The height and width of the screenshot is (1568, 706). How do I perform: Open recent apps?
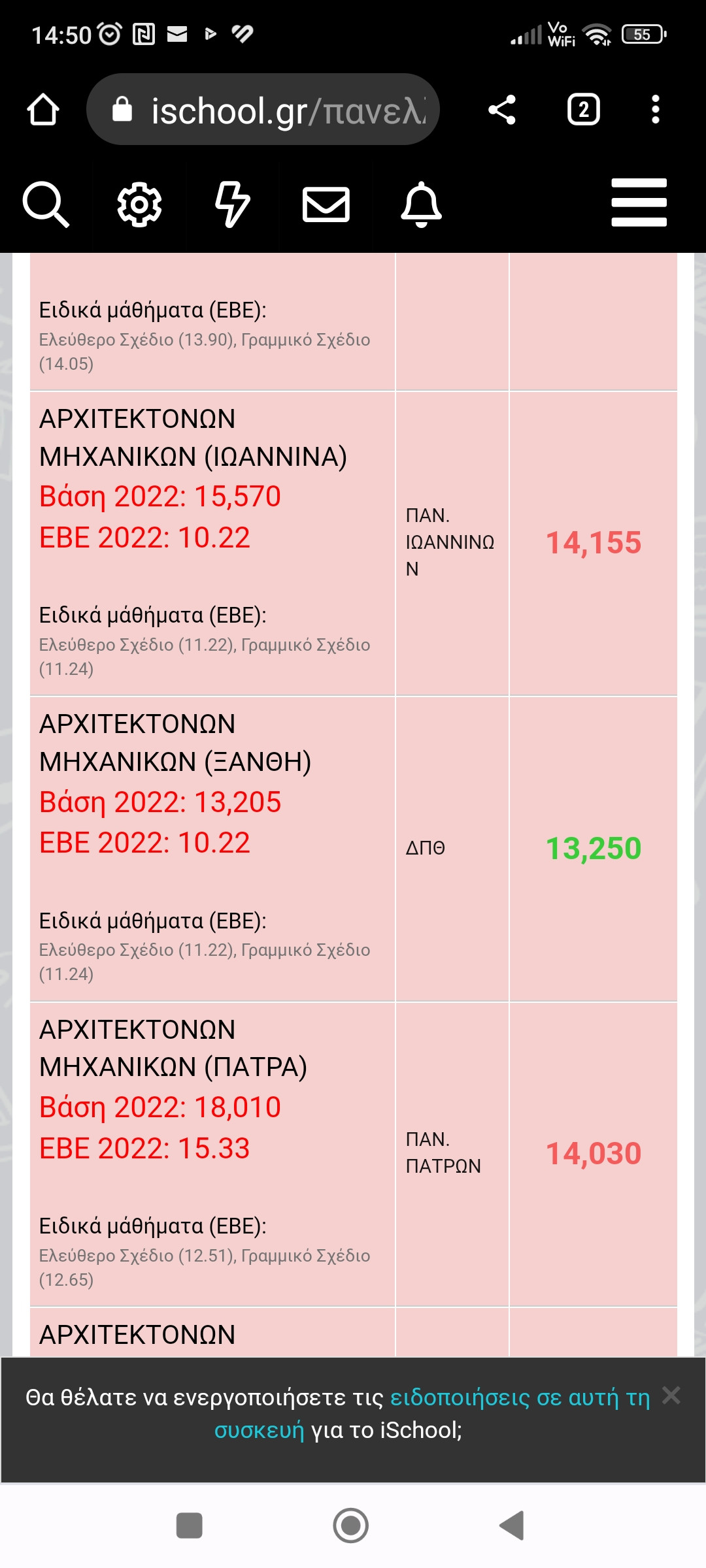point(190,1526)
